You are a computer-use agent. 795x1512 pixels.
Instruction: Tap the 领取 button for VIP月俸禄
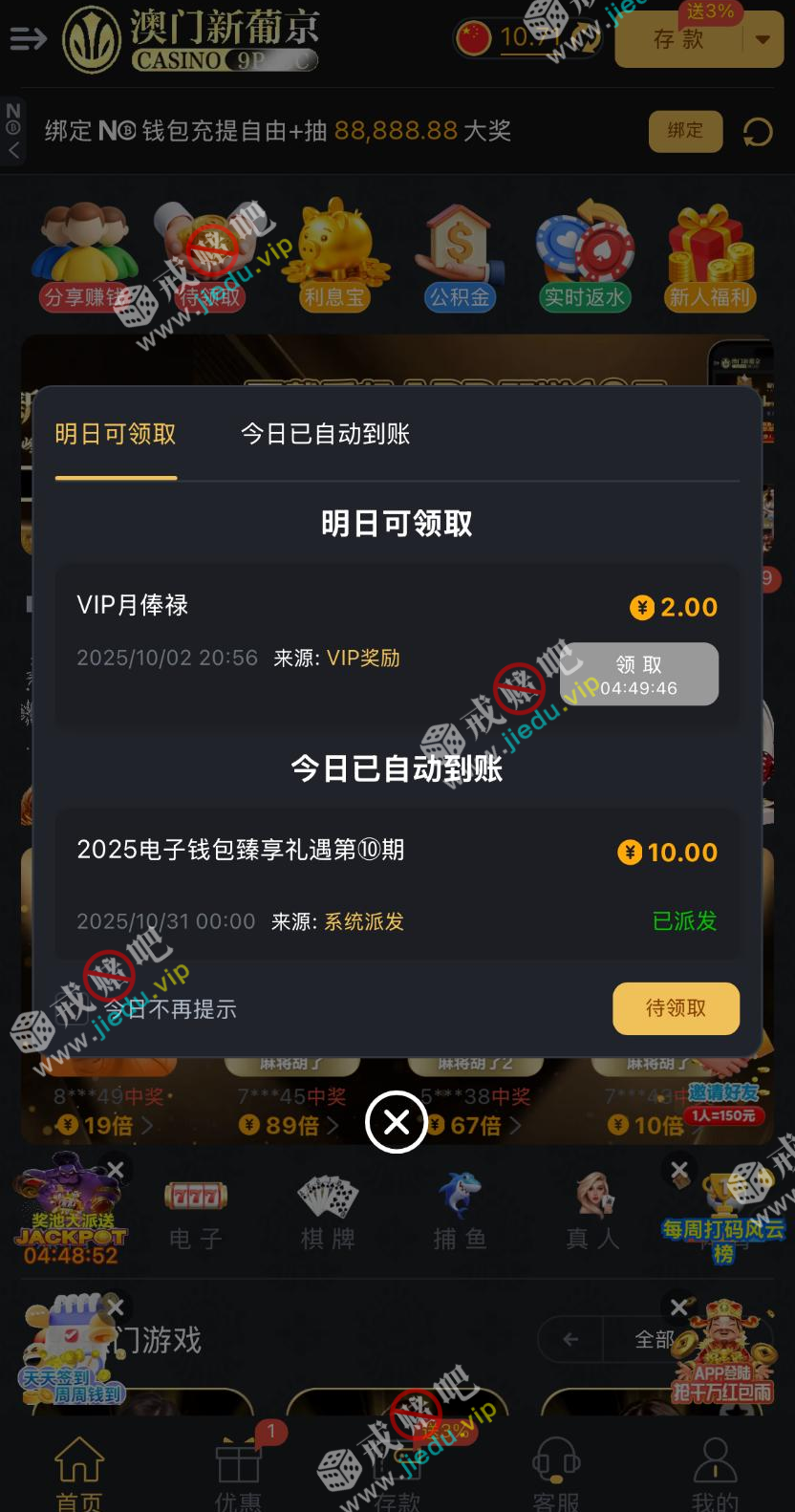[639, 674]
